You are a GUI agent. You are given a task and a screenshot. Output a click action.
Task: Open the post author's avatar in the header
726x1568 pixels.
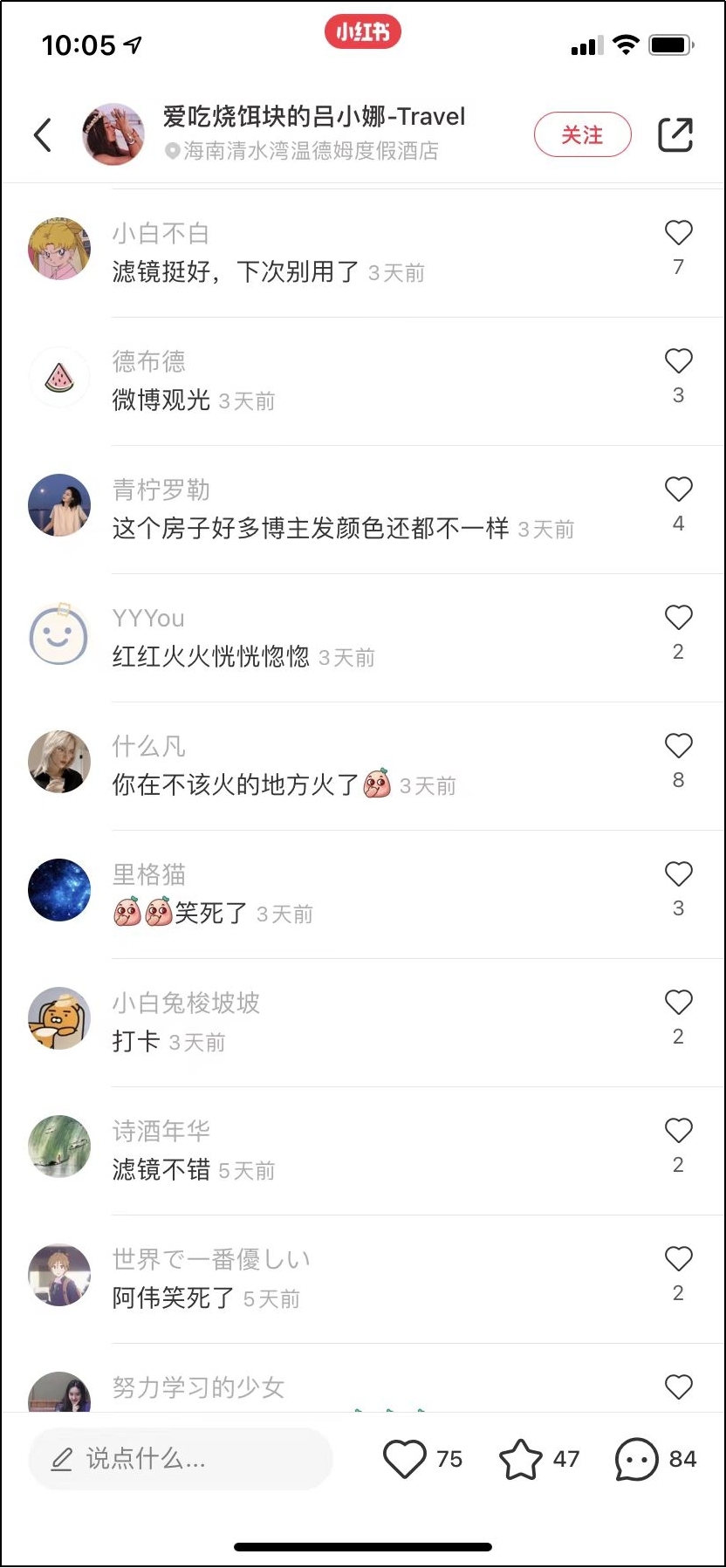coord(113,134)
